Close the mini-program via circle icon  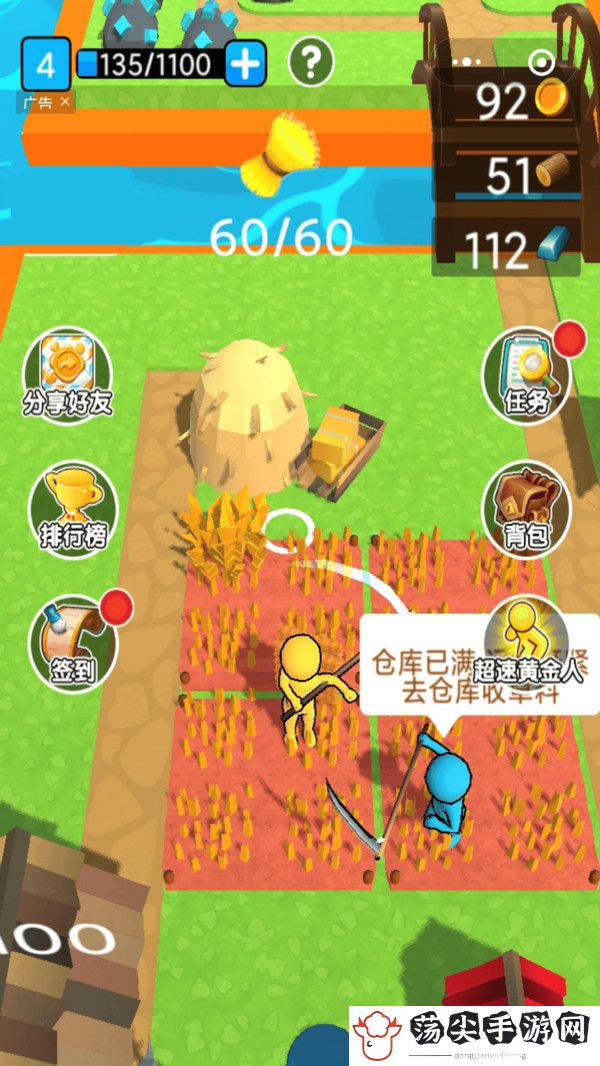tap(541, 62)
